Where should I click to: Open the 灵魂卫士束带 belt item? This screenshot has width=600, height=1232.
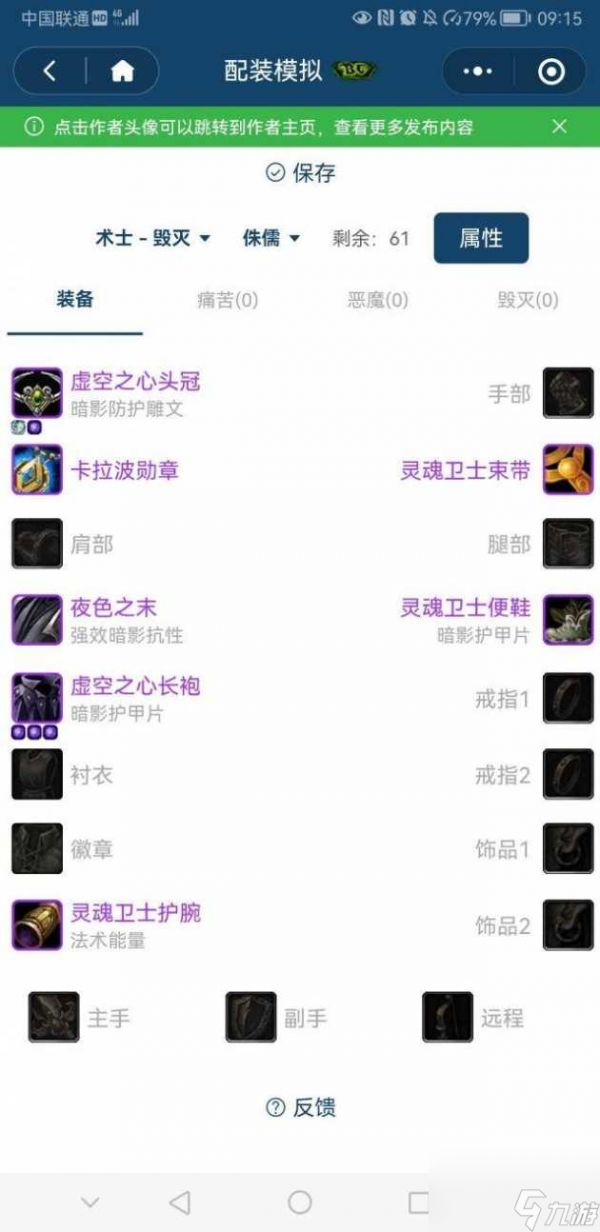[466, 469]
